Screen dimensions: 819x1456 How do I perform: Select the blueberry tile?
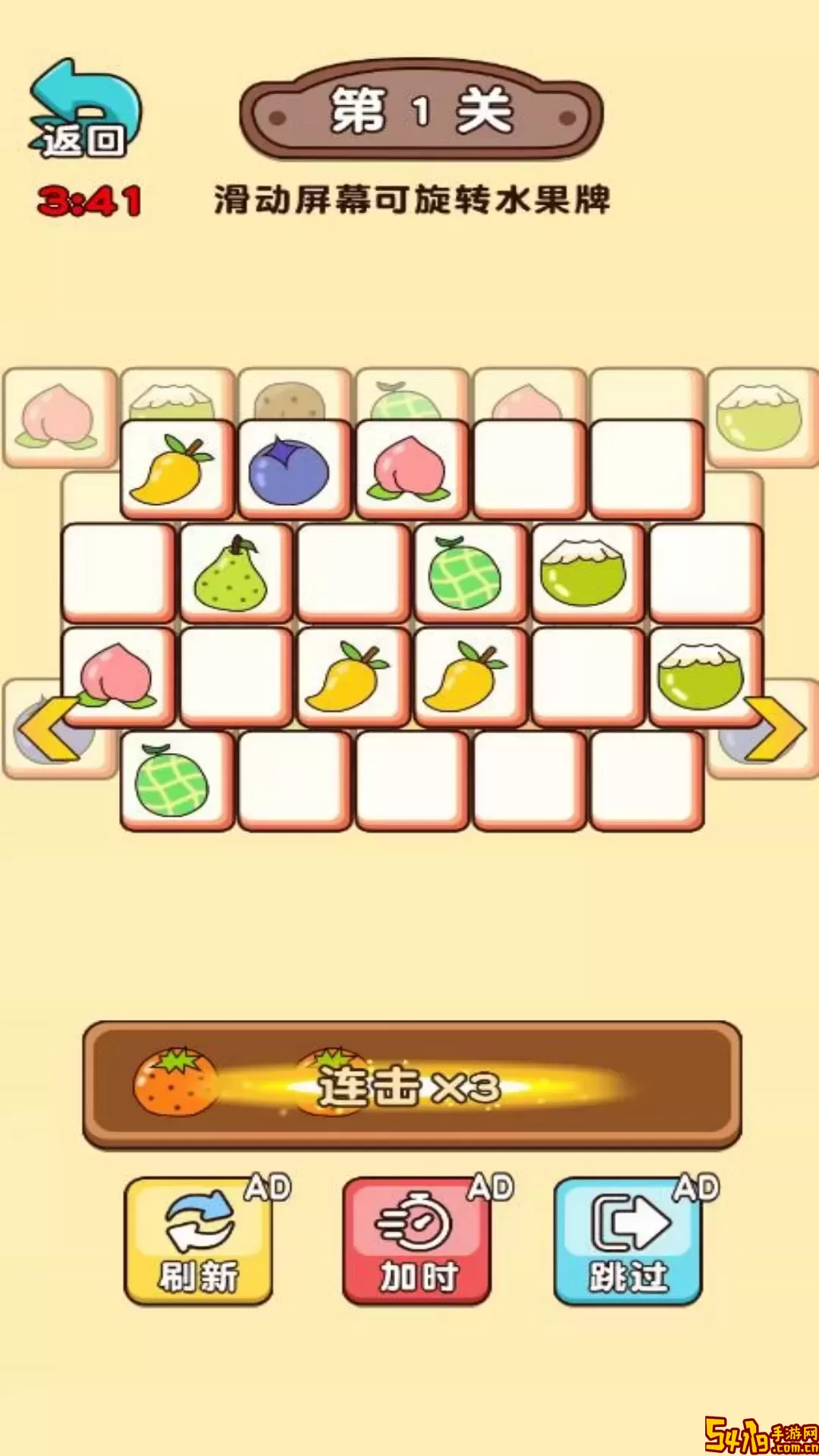click(294, 470)
